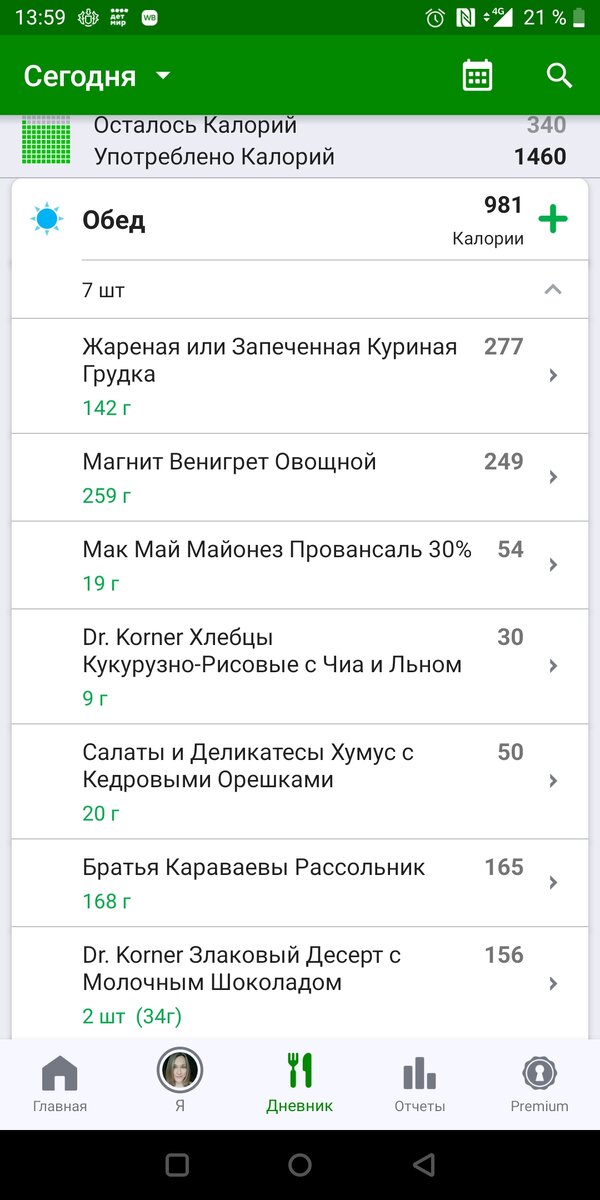Screen dimensions: 600x1200
Task: Add a food item to Обед
Action: pos(553,219)
